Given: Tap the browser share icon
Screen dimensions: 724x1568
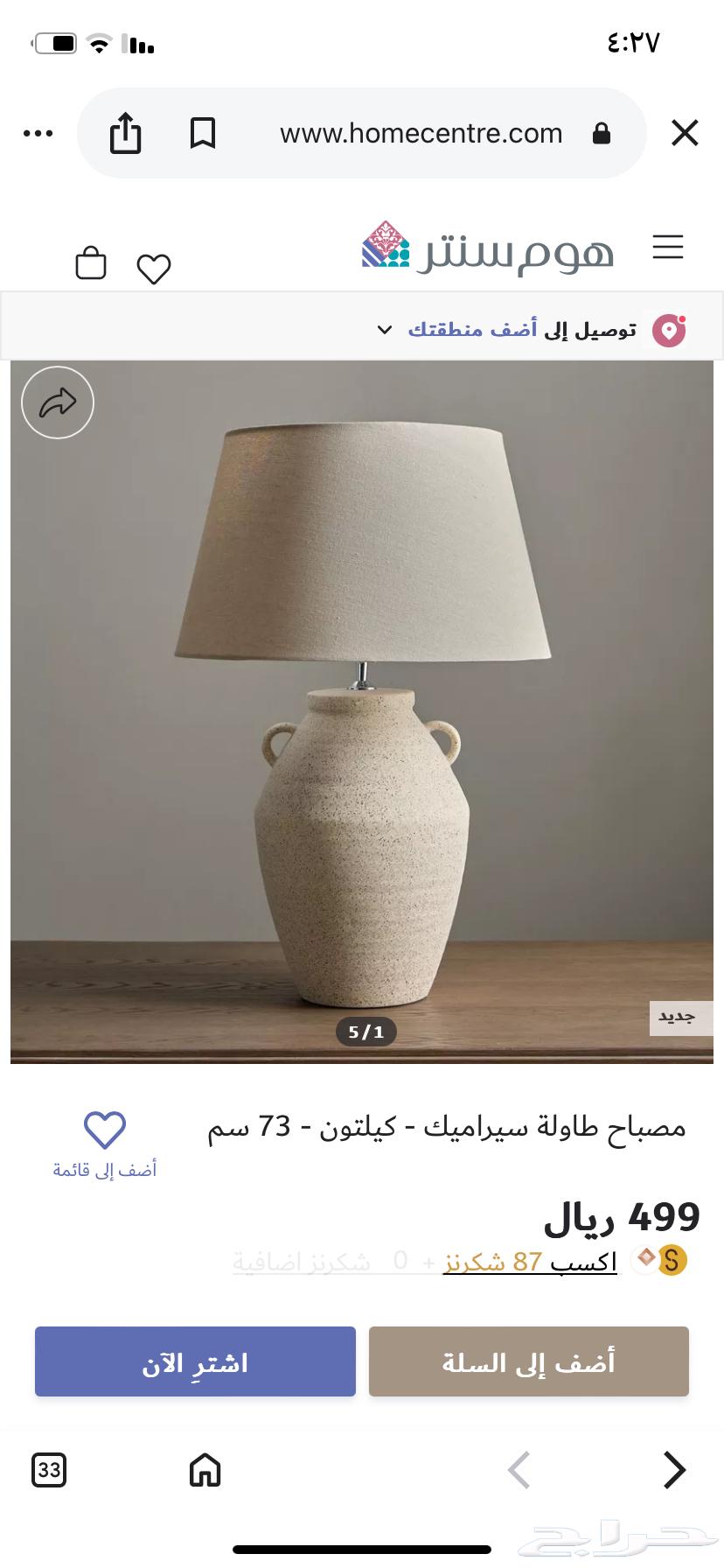Looking at the screenshot, I should click(125, 133).
